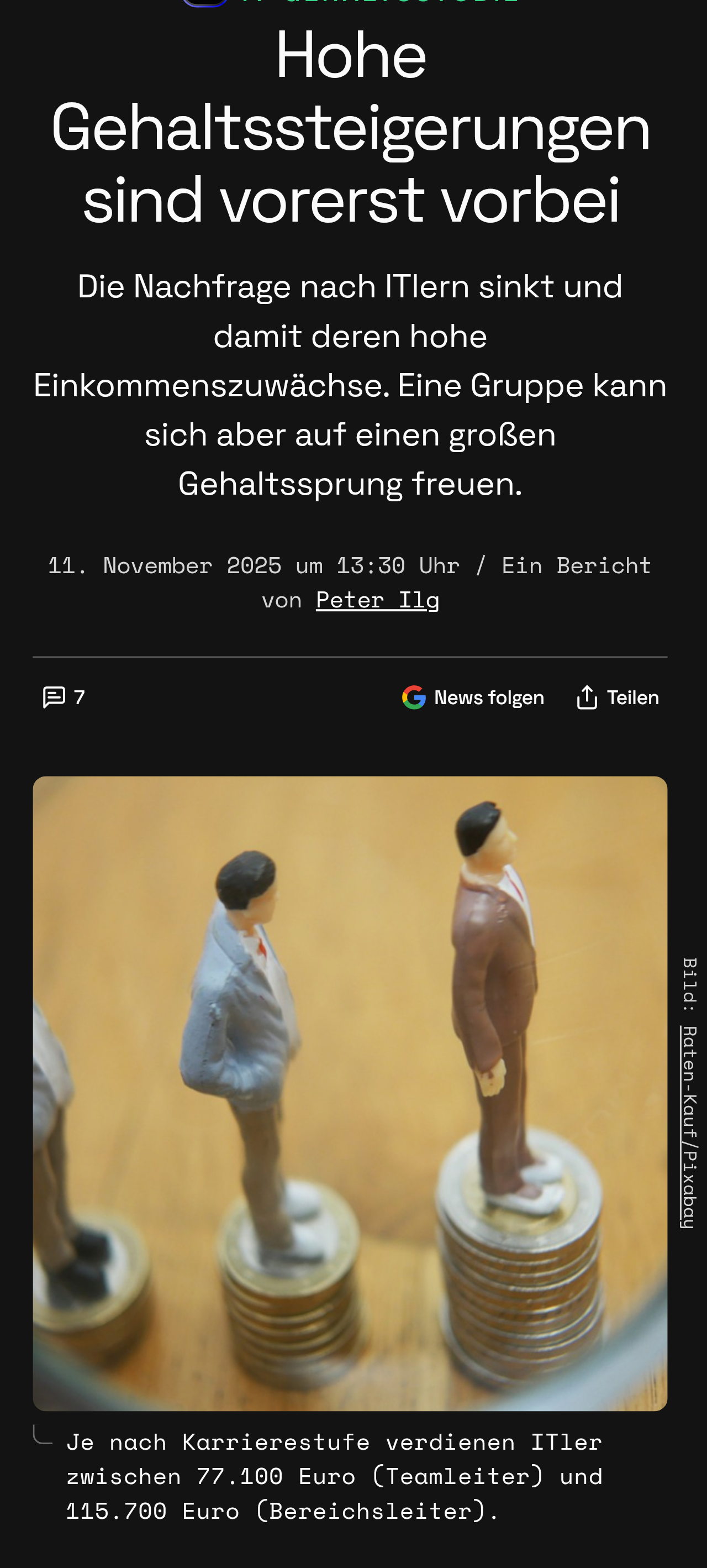Open the article's 7 comments
The image size is (707, 1568).
[x=64, y=697]
